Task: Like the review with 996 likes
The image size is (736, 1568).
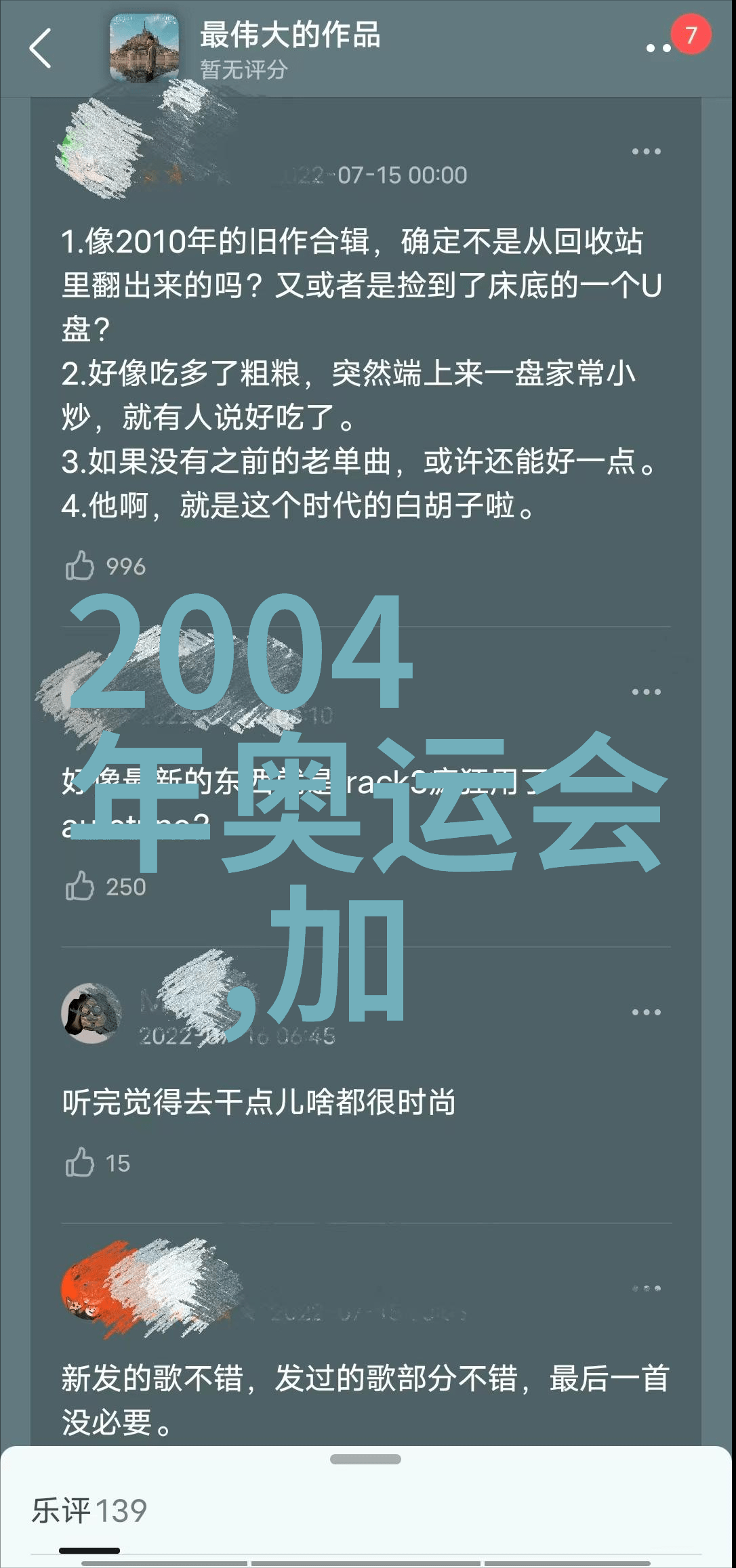Action: [80, 566]
